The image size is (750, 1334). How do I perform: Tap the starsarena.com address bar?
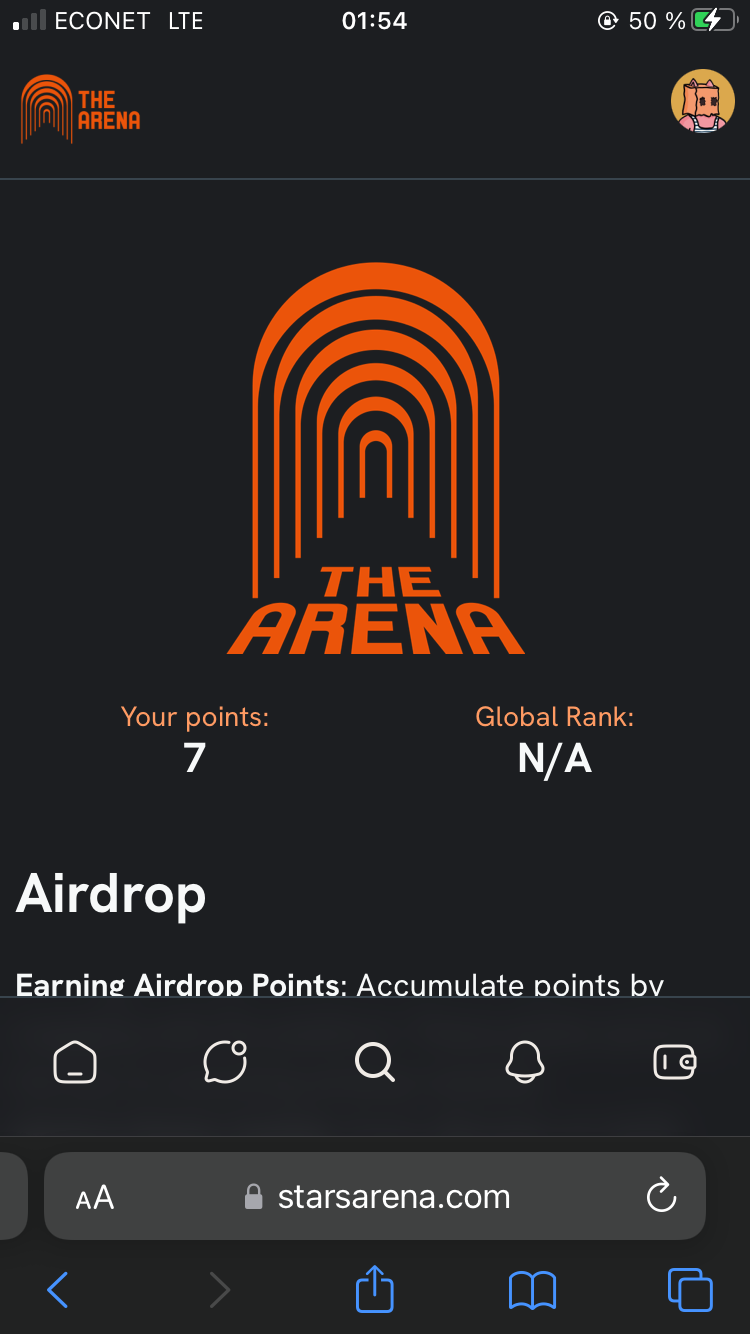click(393, 1197)
